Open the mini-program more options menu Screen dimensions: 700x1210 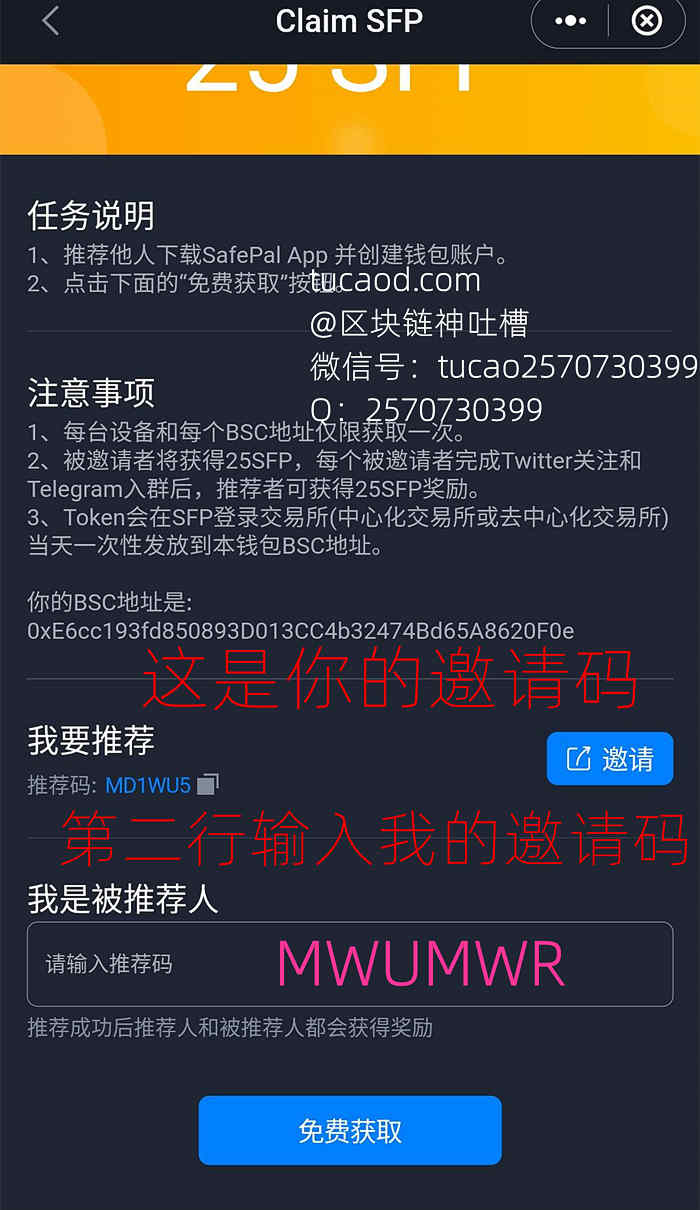point(571,21)
